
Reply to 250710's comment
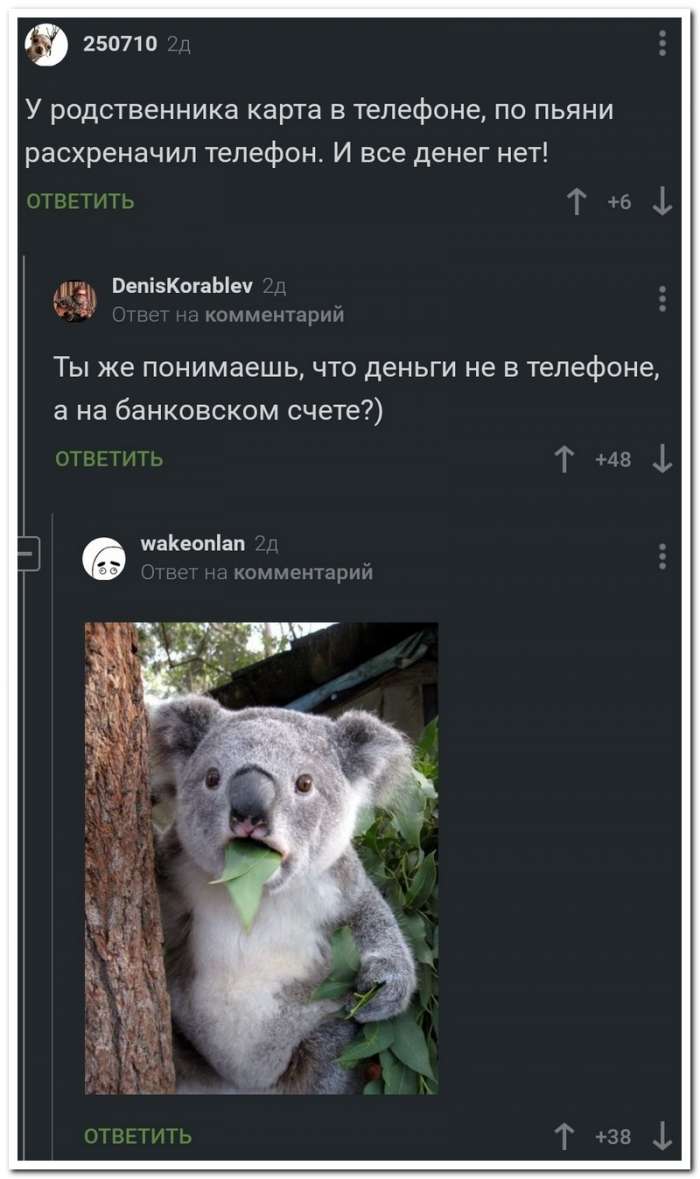[x=80, y=202]
